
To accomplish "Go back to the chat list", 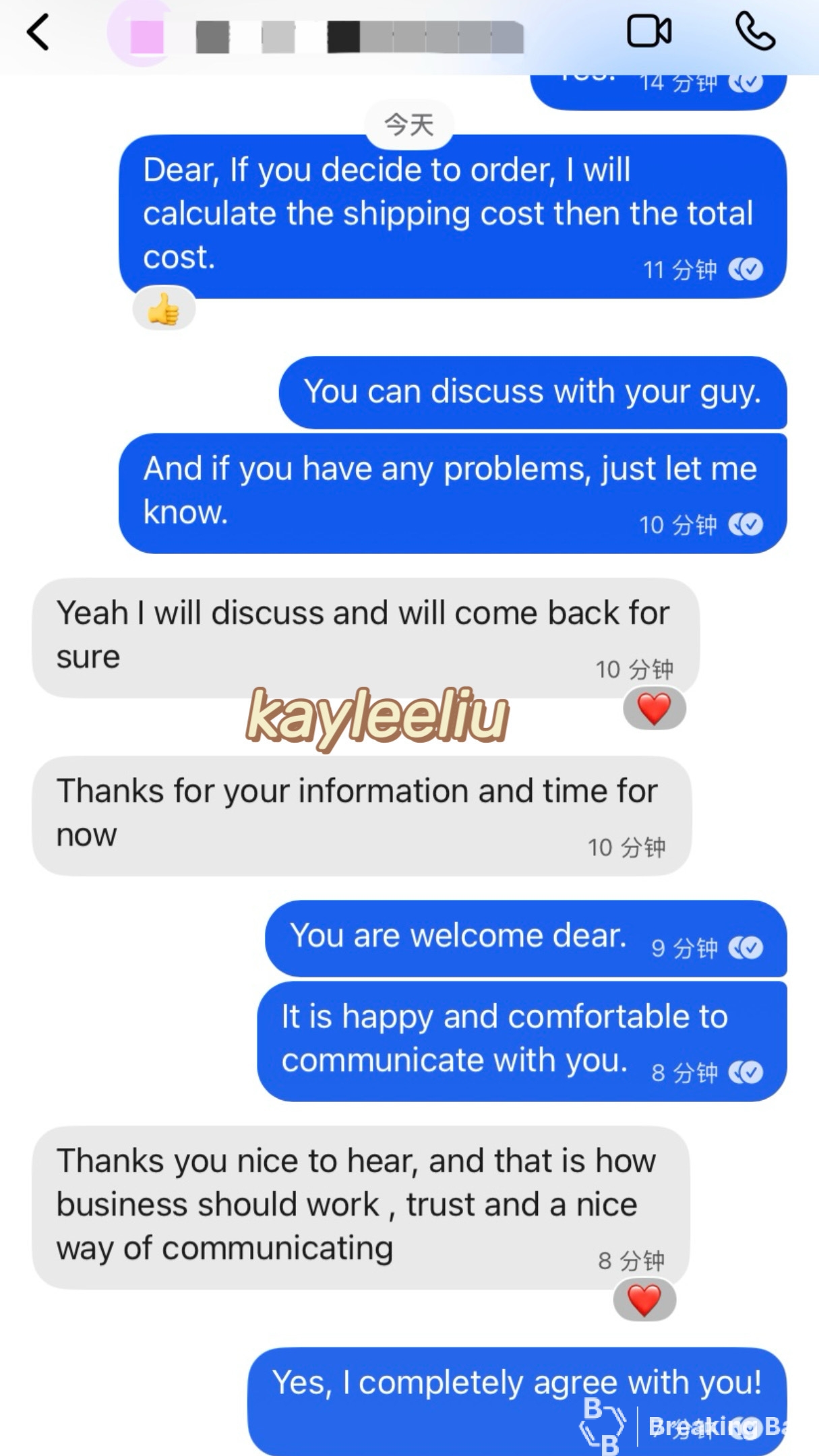I will [x=38, y=32].
